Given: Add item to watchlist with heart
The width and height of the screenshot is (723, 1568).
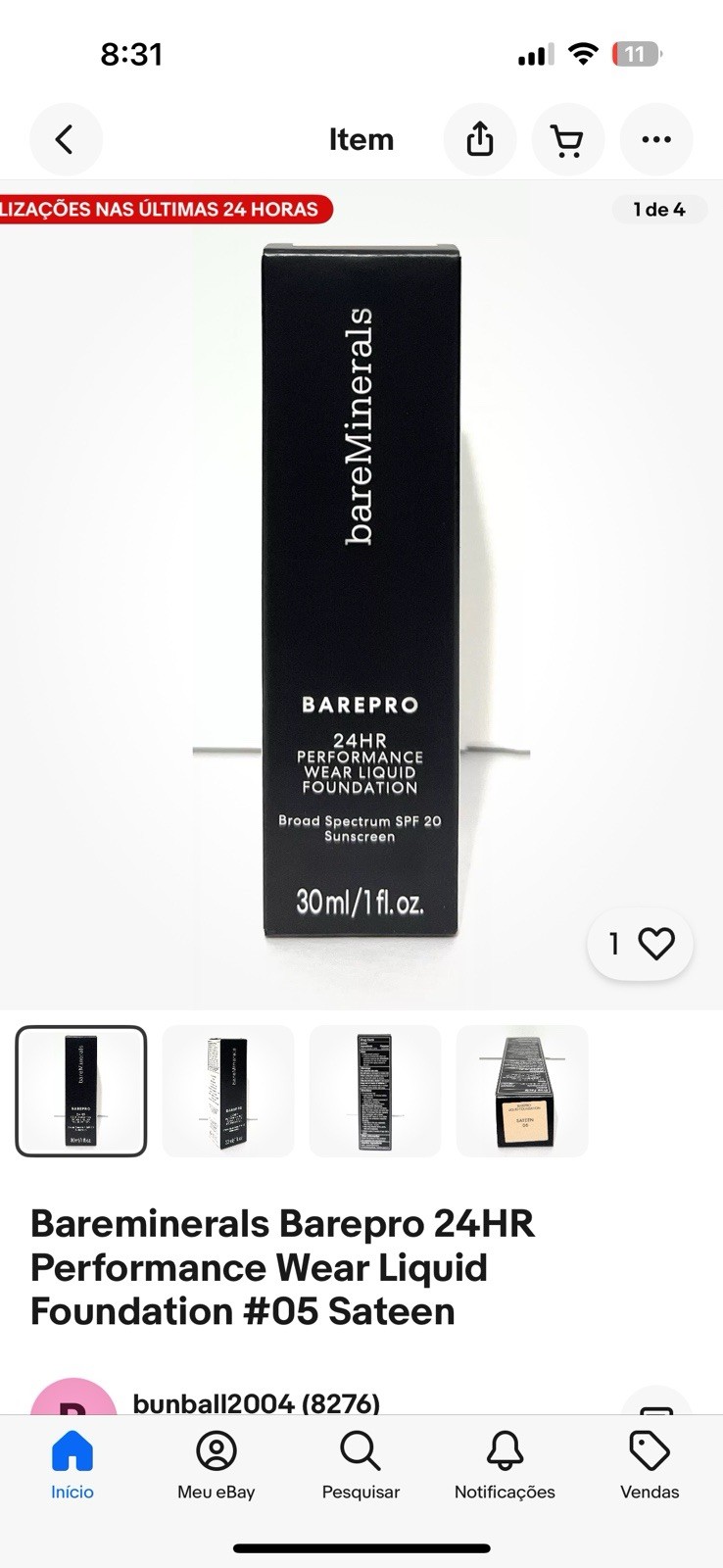Looking at the screenshot, I should click(641, 944).
